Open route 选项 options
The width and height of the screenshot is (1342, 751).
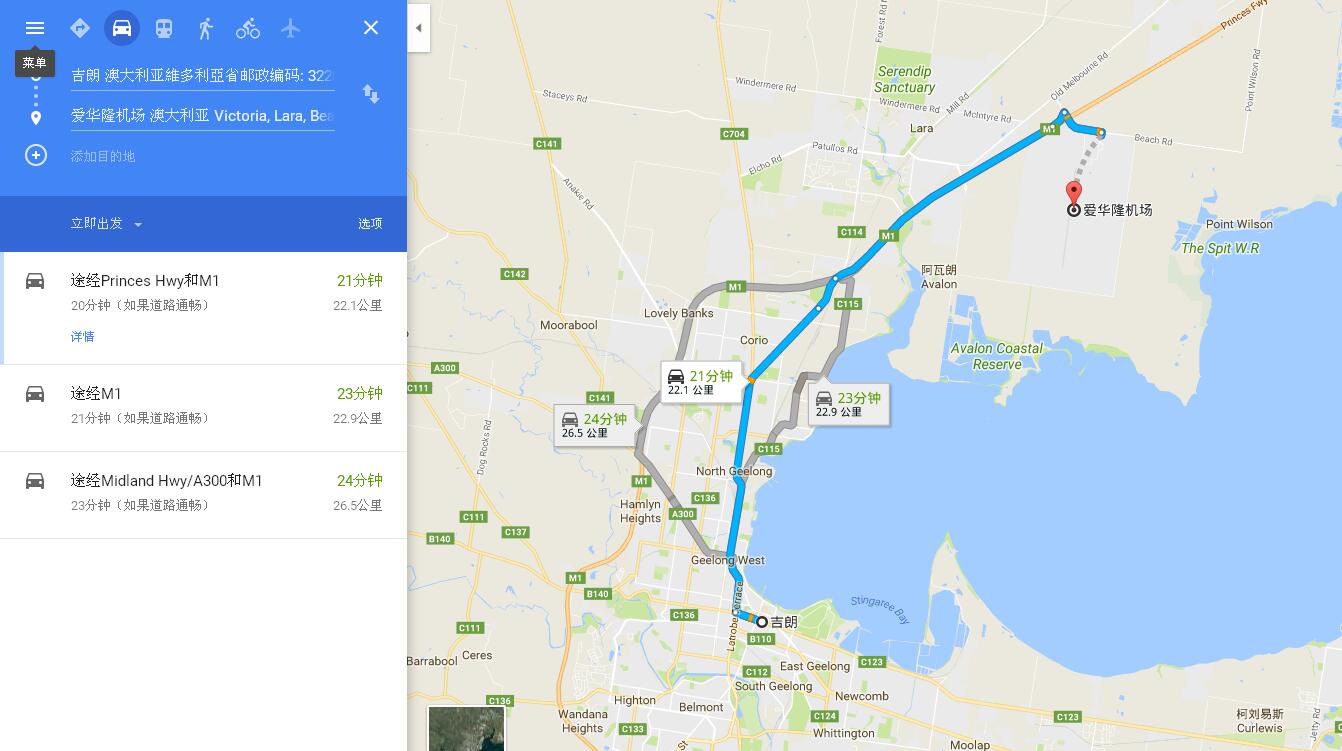click(370, 224)
